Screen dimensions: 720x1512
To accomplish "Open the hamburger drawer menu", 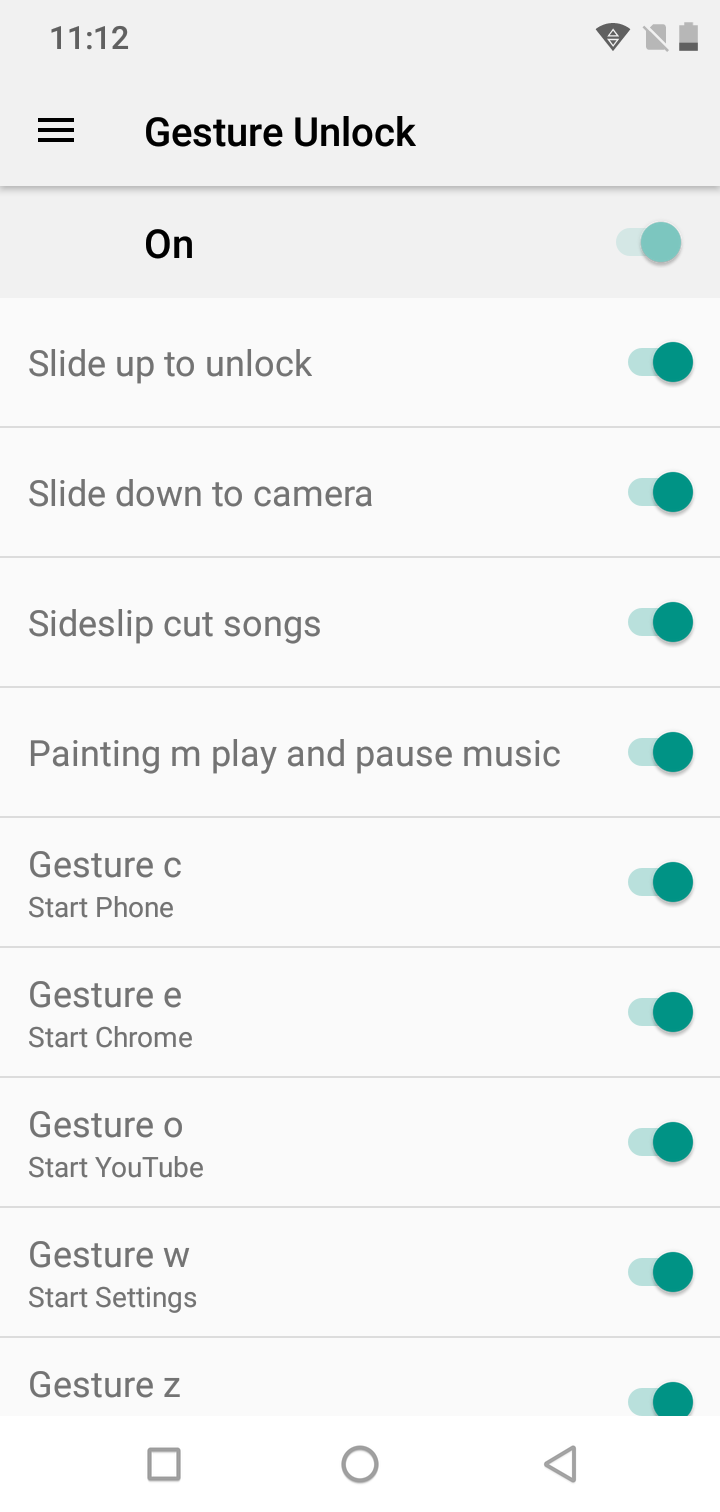I will [56, 131].
